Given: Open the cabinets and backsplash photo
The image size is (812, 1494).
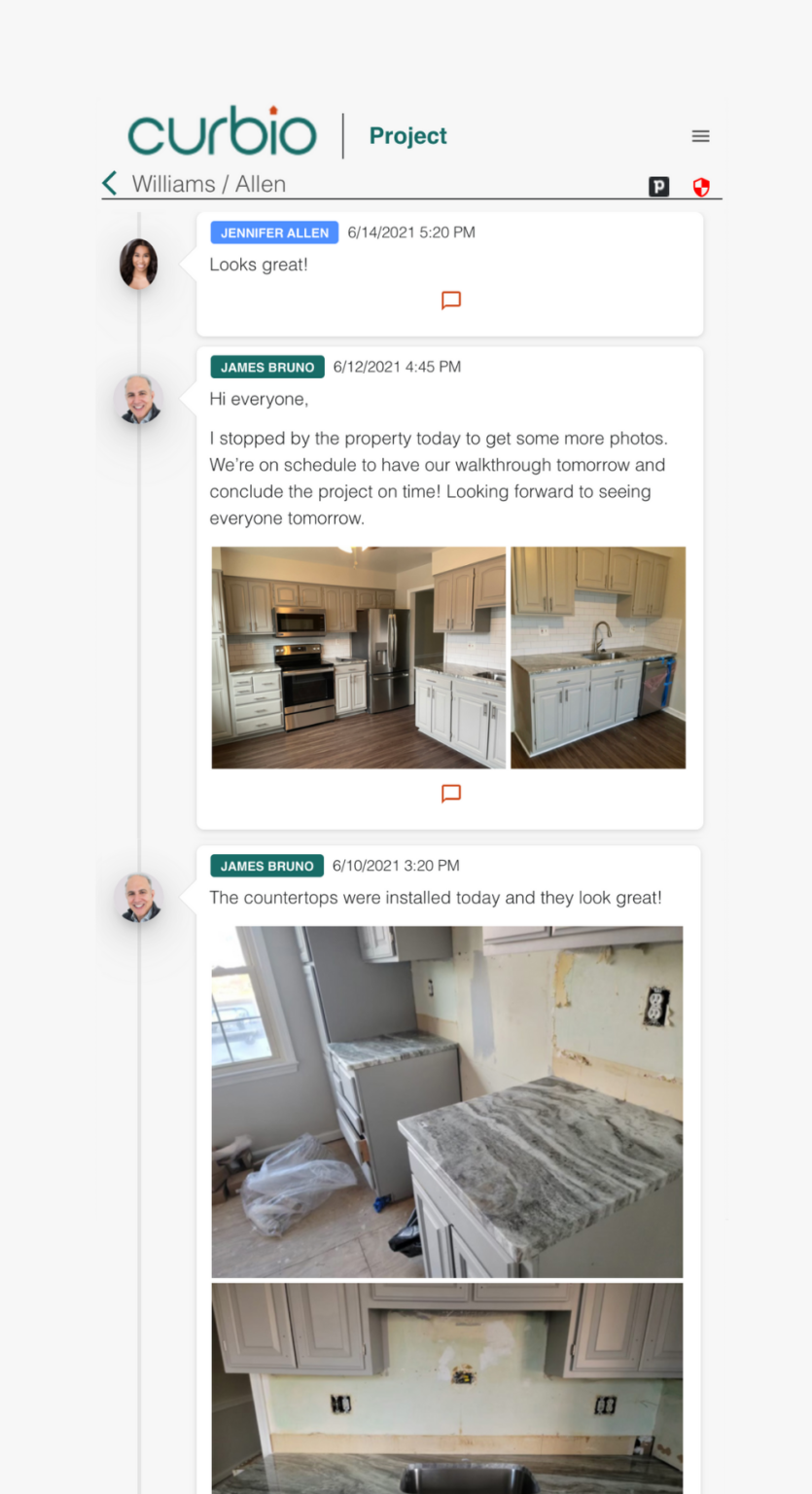Looking at the screenshot, I should pyautogui.click(x=447, y=1386).
